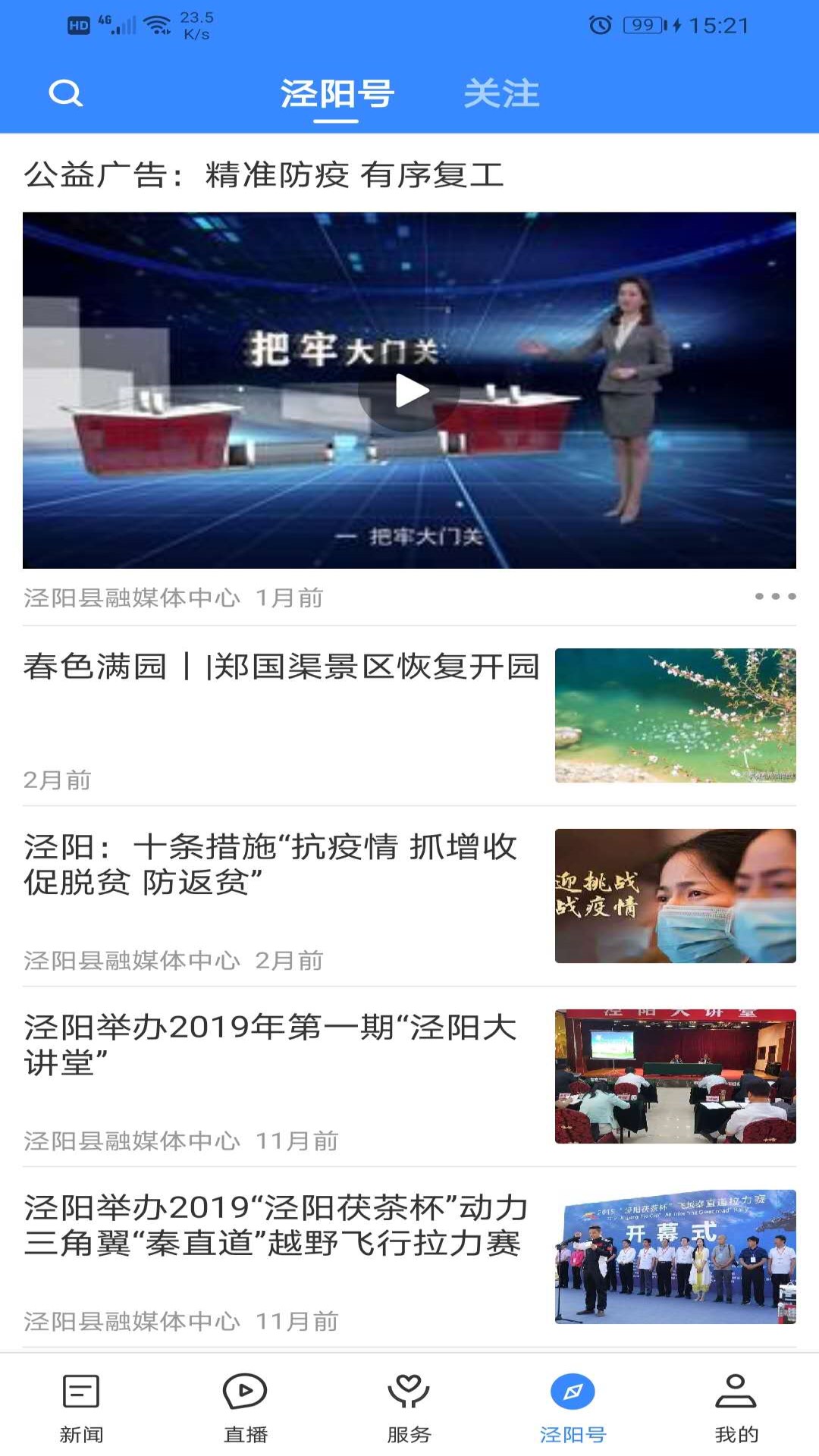Switch to the 关注 tab

503,94
